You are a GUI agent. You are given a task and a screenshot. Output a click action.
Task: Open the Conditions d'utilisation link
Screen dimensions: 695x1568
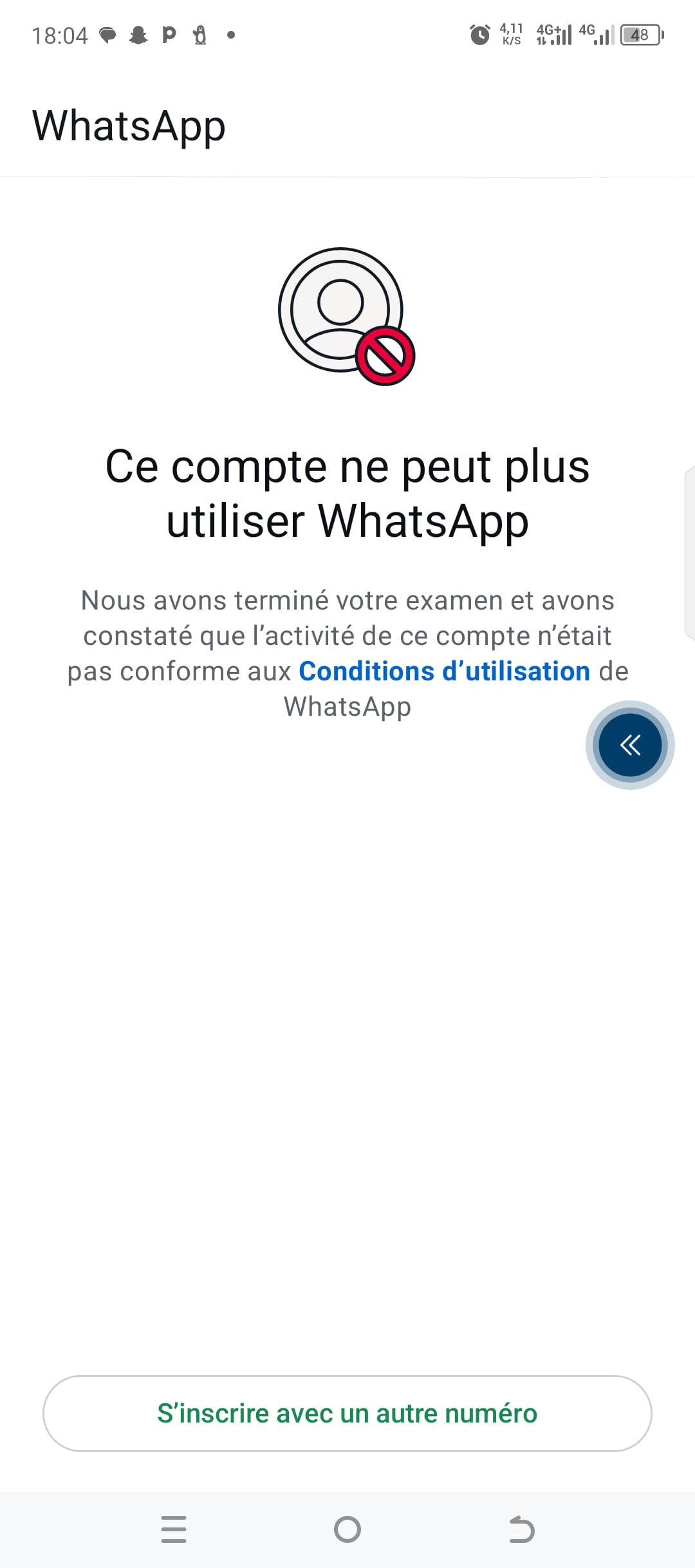click(444, 671)
